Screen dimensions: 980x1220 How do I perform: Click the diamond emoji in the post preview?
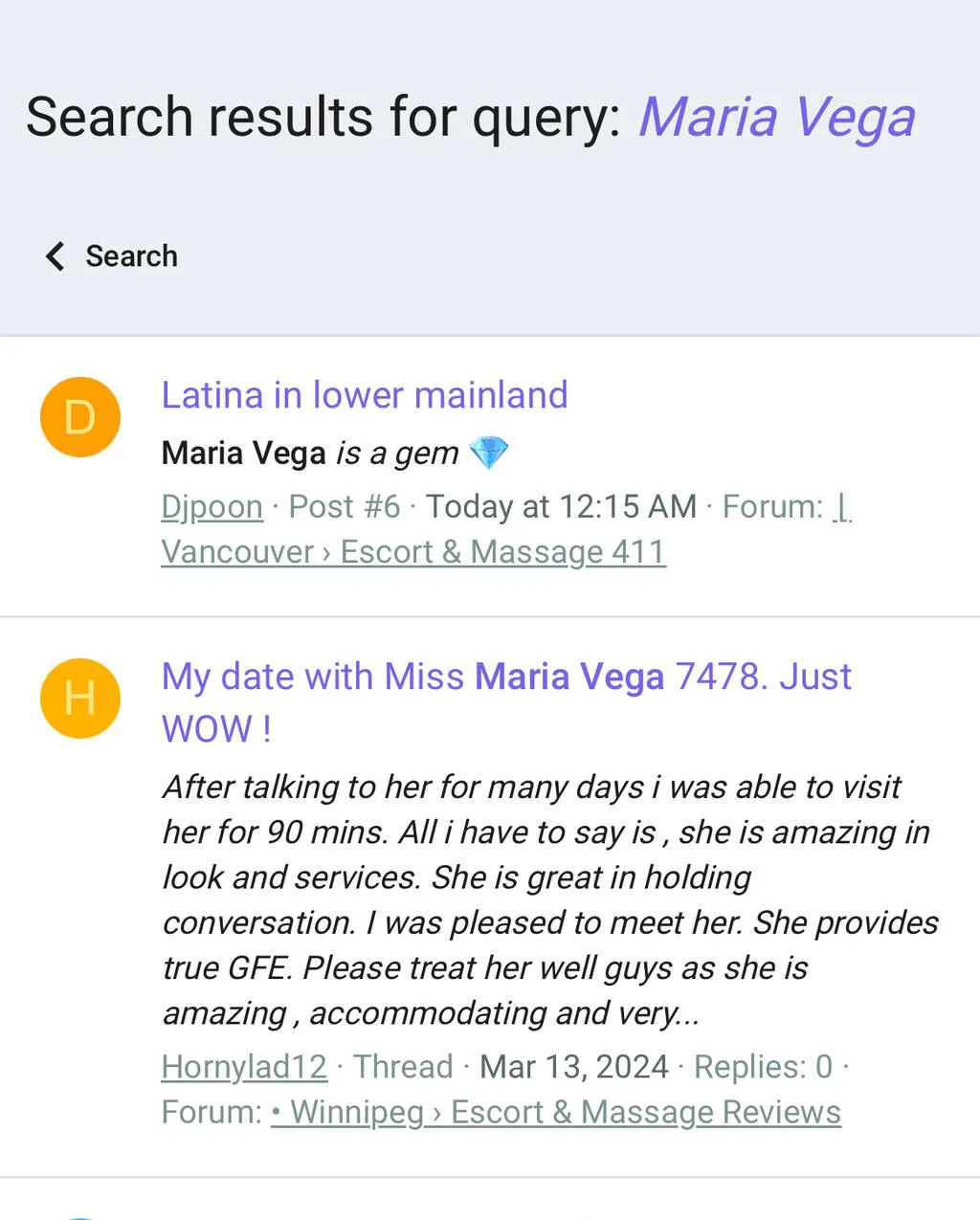pyautogui.click(x=491, y=452)
